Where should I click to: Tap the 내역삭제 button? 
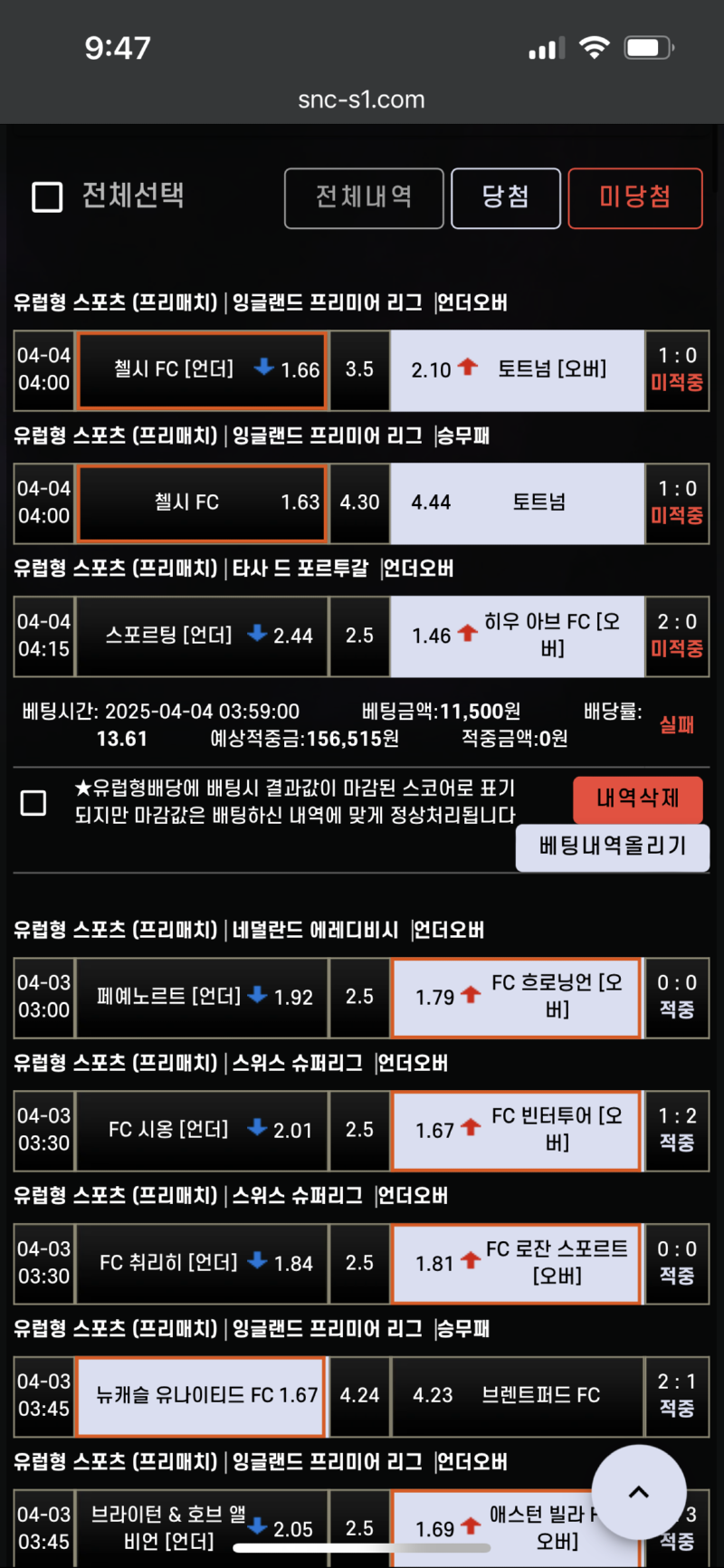[x=637, y=798]
